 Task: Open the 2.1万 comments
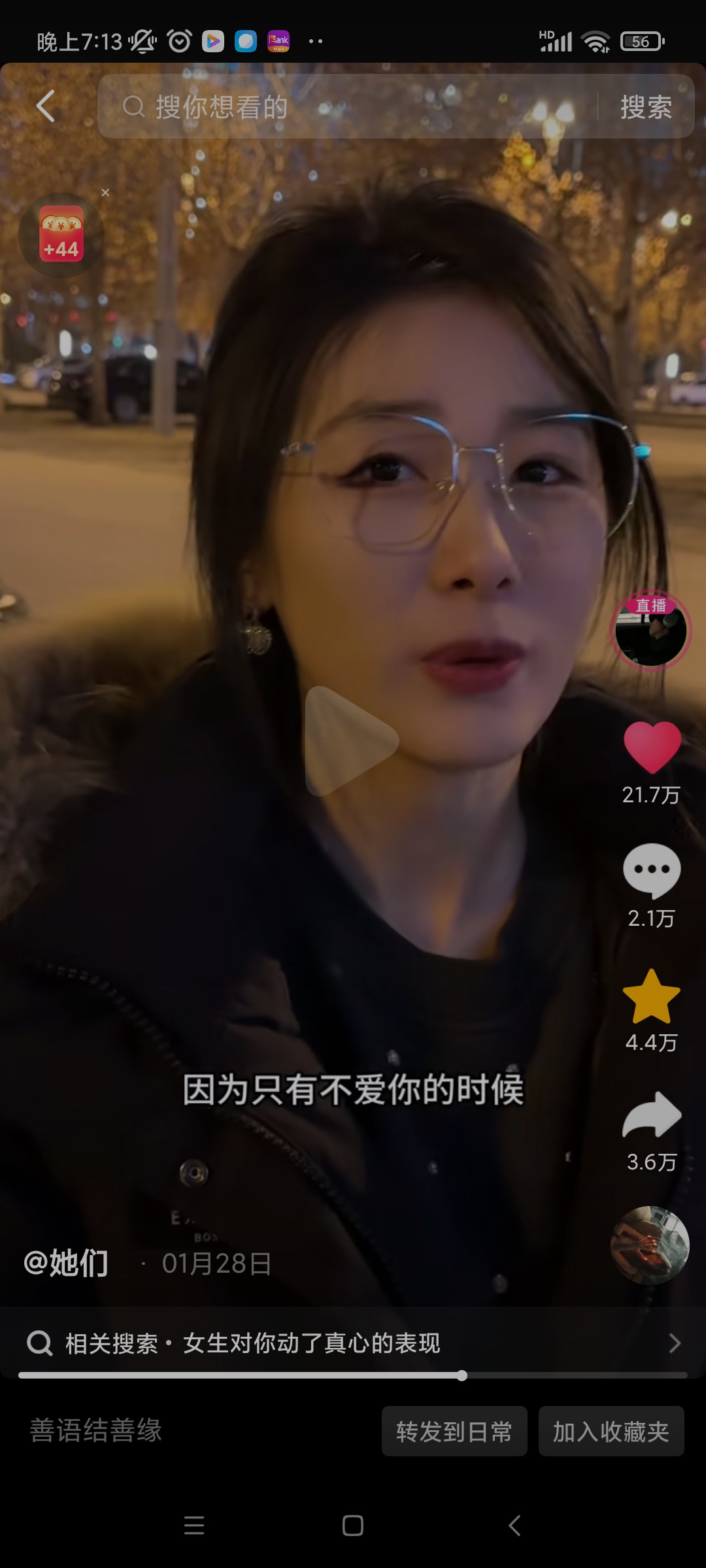(x=651, y=870)
